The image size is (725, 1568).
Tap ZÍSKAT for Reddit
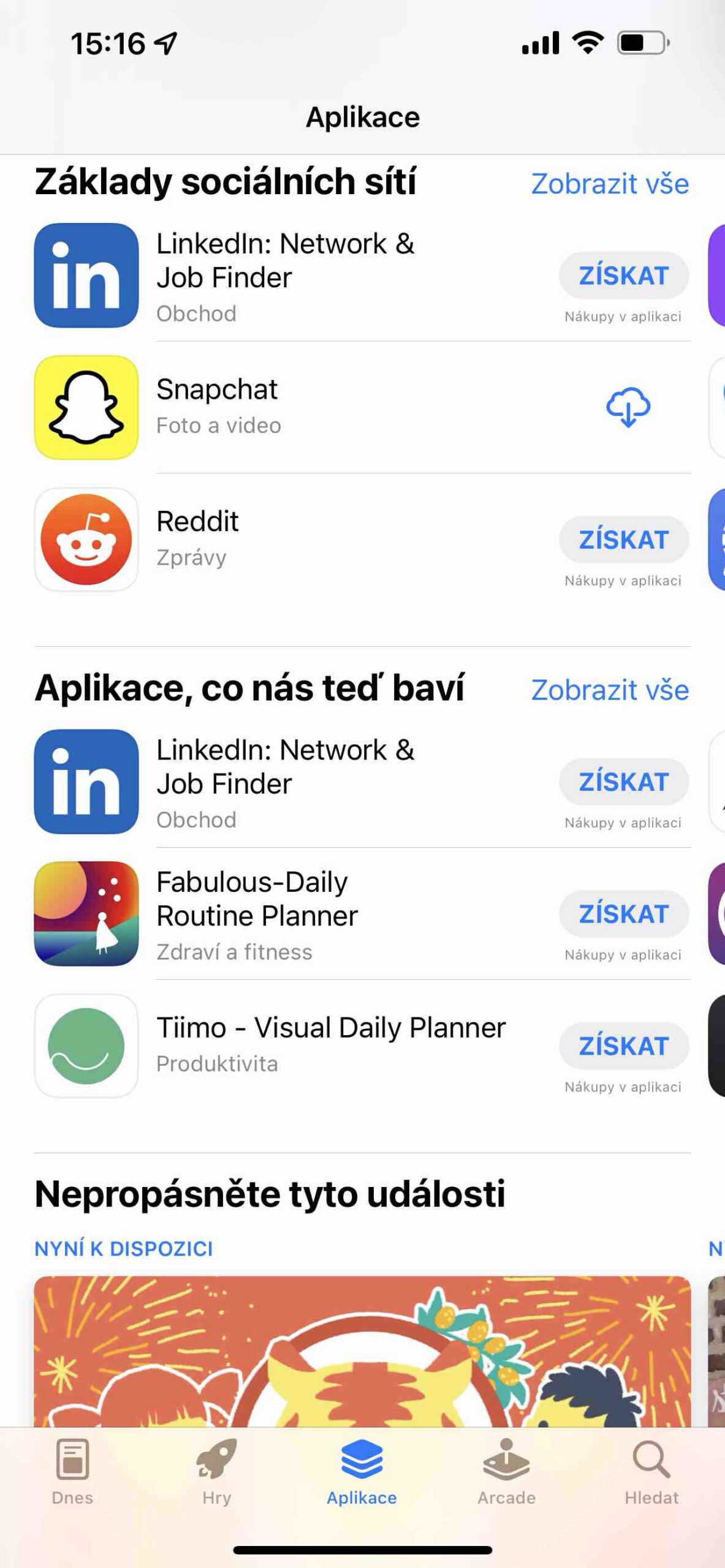pos(623,539)
